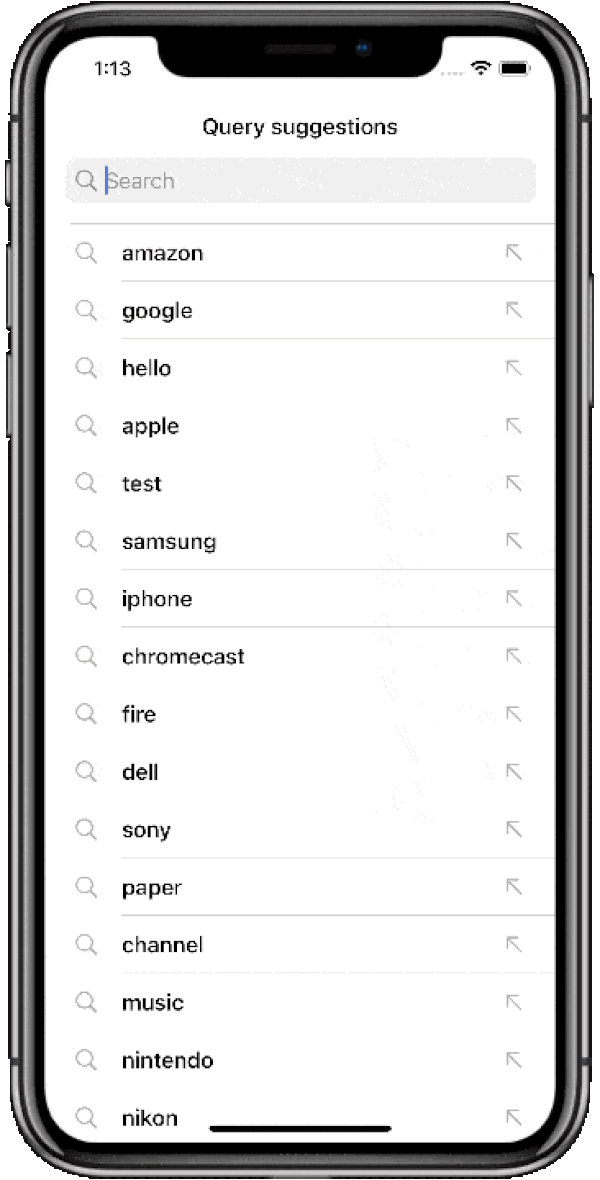Select the nikon suggestion

[x=150, y=1117]
